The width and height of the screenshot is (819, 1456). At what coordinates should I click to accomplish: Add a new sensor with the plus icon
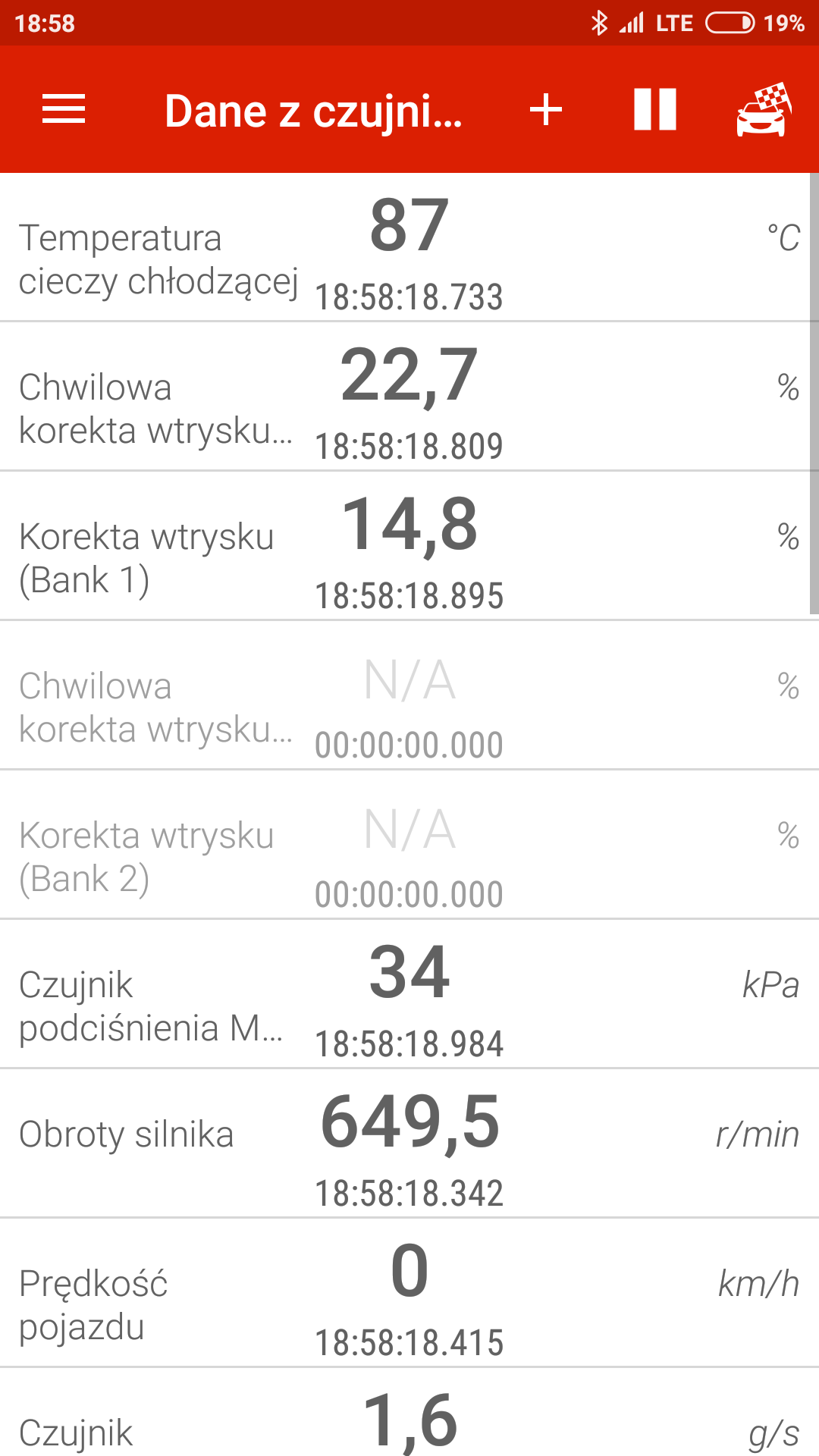tap(546, 110)
